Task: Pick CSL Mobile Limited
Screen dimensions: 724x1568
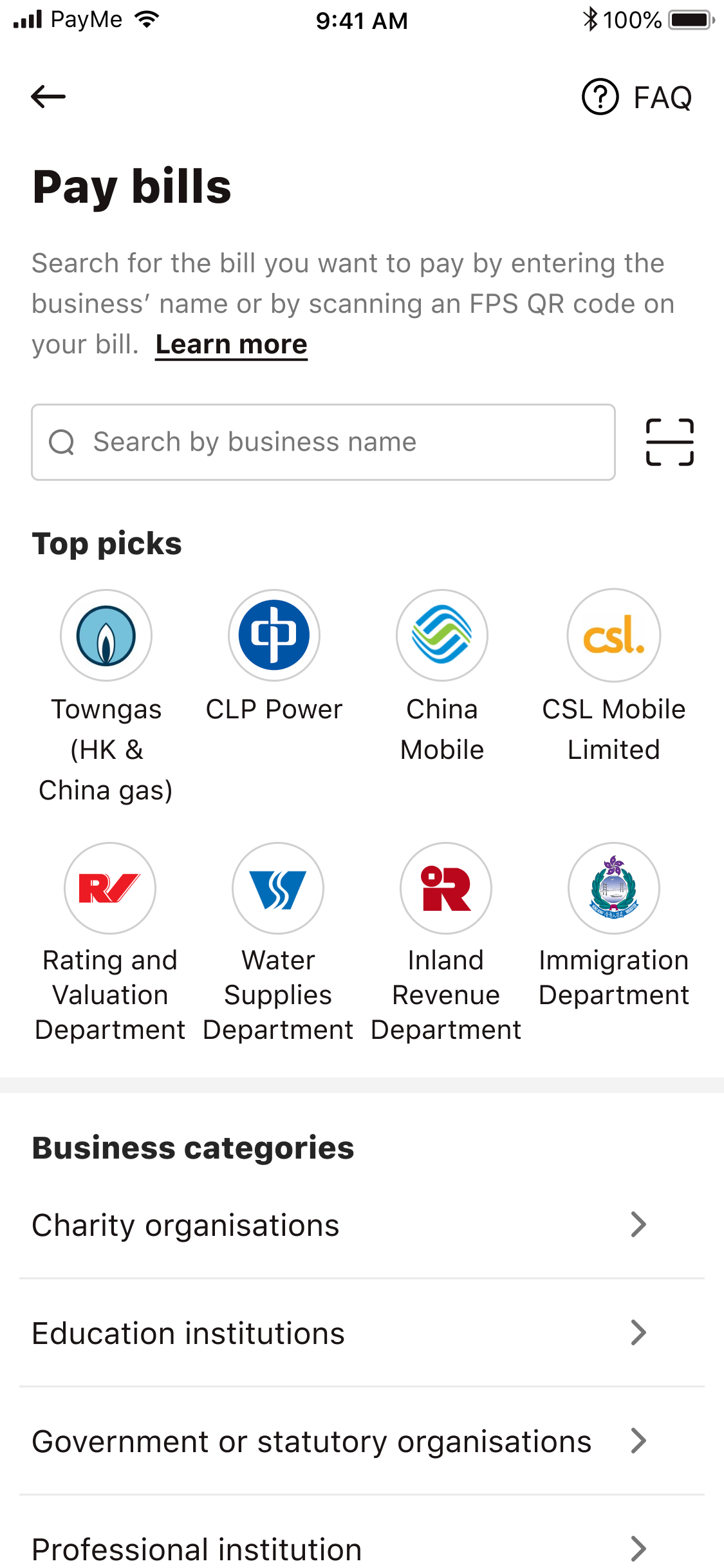Action: coord(614,677)
